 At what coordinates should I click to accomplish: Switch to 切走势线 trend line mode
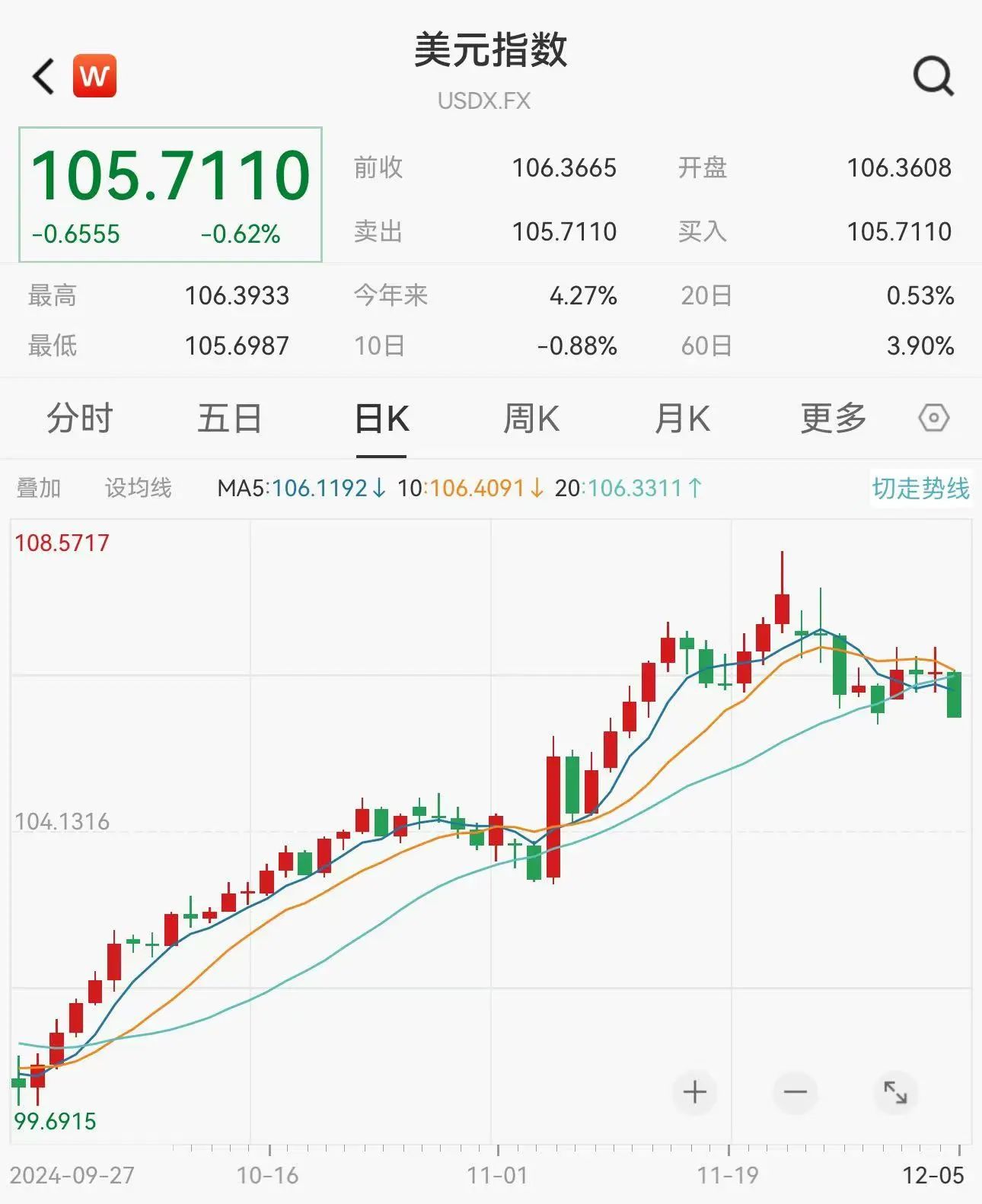coord(920,488)
